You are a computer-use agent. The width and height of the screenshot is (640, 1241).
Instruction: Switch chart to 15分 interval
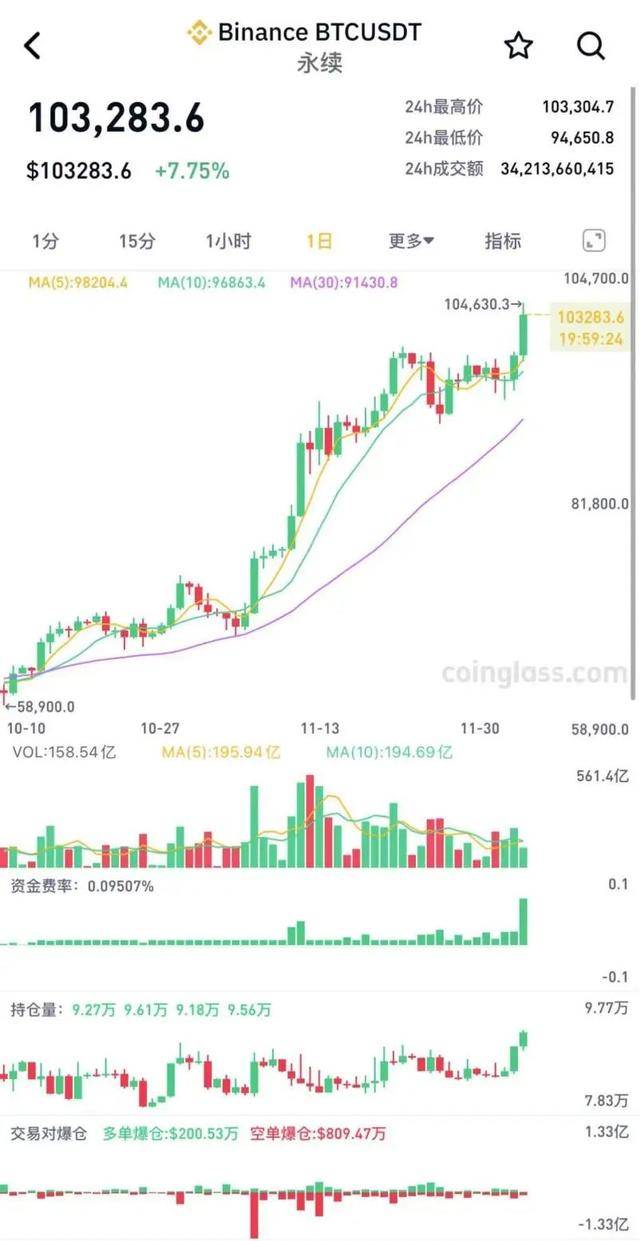click(137, 241)
